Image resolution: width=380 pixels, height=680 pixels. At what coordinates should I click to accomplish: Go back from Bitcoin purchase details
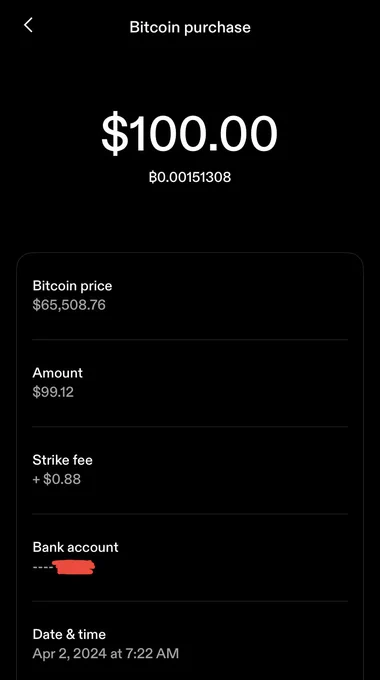[x=28, y=25]
